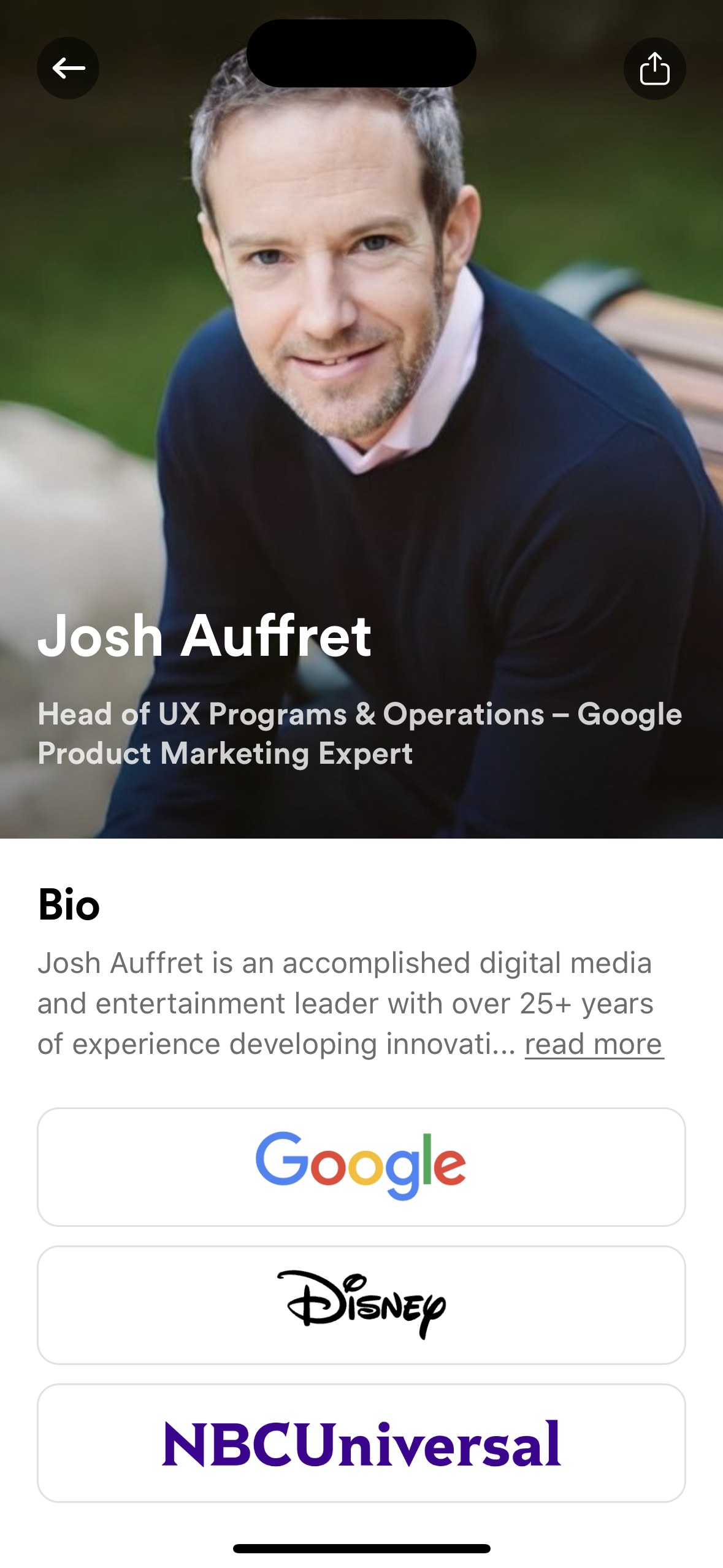723x1568 pixels.
Task: Open the Google company card
Action: pyautogui.click(x=361, y=1167)
